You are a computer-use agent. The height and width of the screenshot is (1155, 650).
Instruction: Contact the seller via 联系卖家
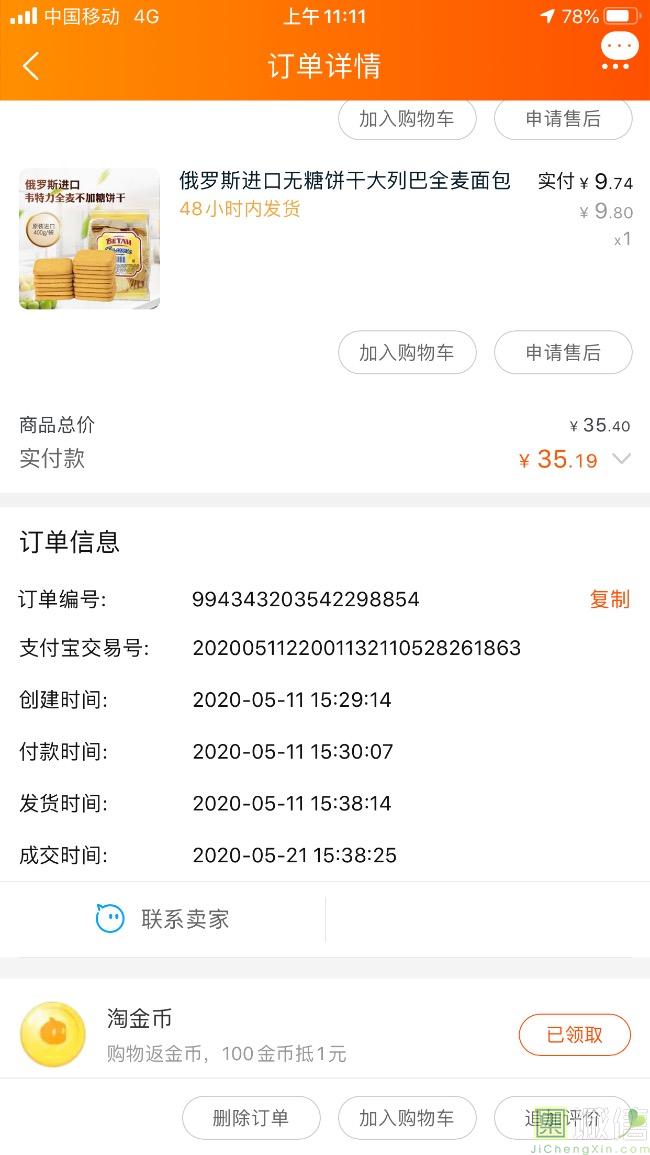[163, 919]
